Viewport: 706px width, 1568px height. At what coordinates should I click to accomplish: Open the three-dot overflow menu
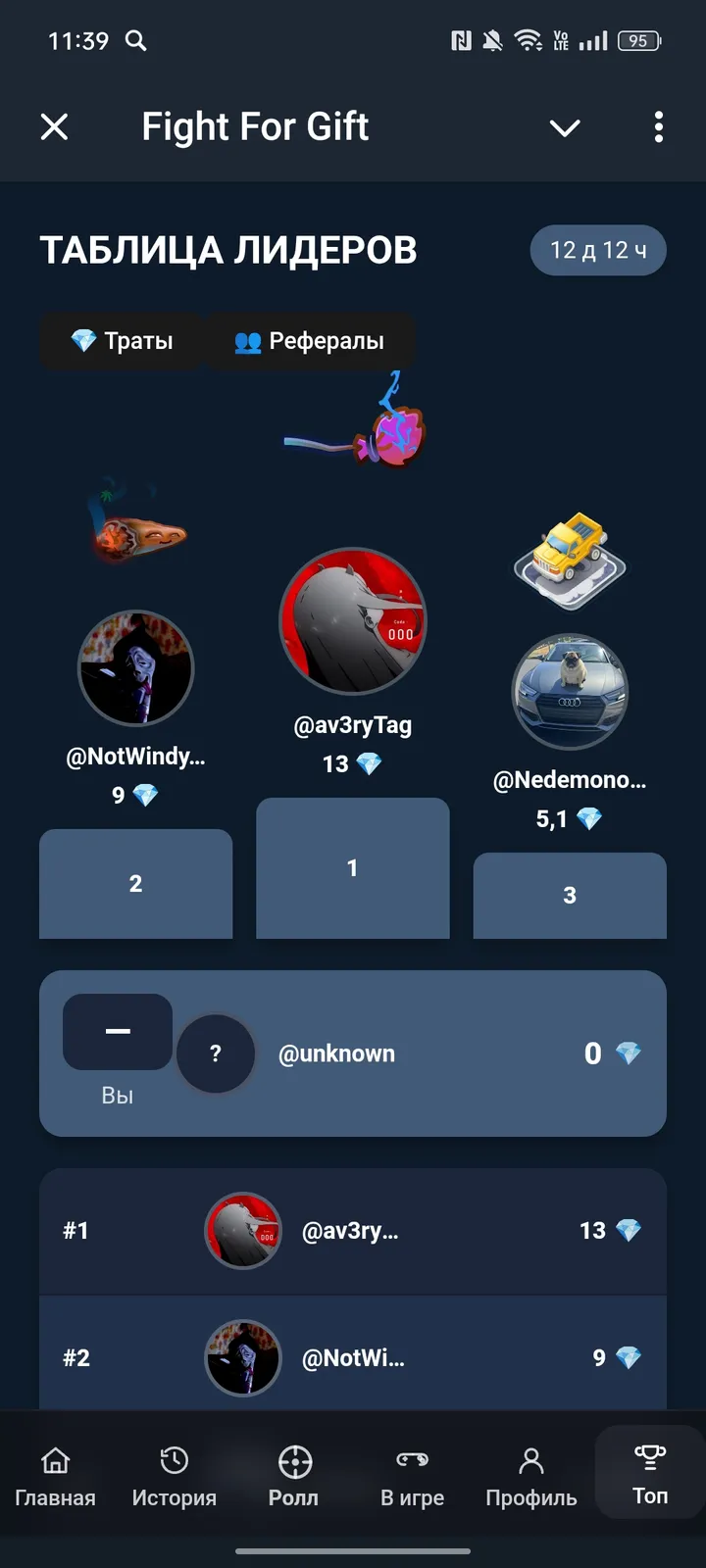point(658,127)
